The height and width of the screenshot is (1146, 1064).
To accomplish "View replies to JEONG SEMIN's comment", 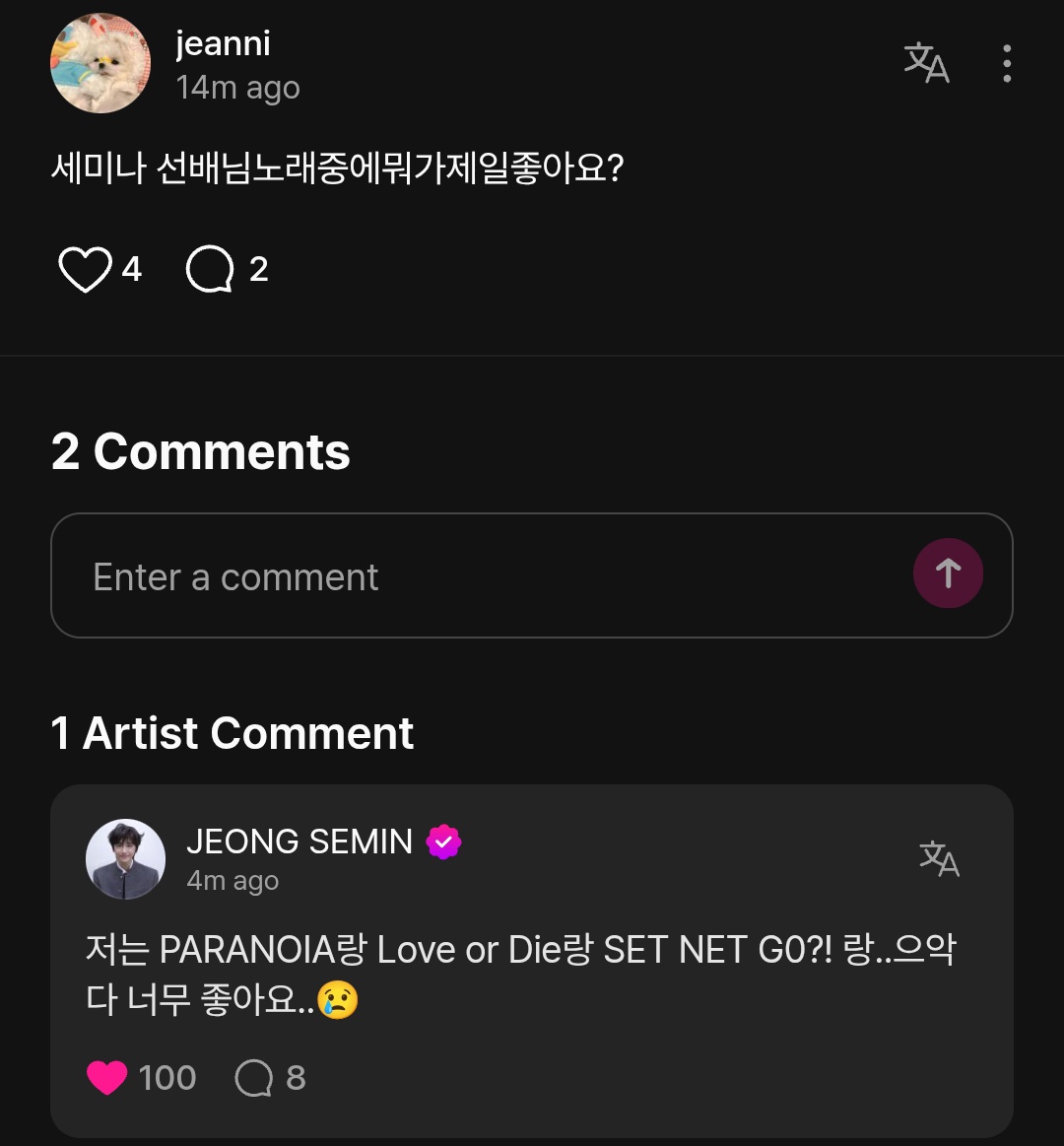I will [254, 1078].
